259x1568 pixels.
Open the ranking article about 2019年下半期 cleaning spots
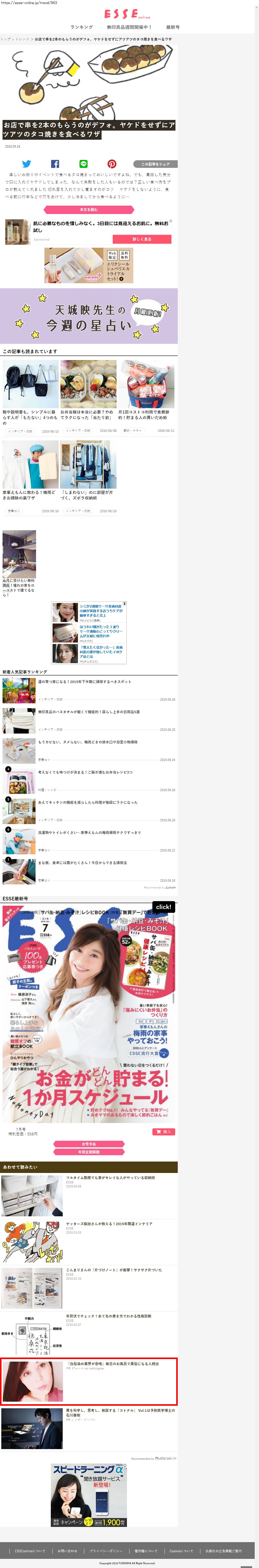(x=85, y=682)
